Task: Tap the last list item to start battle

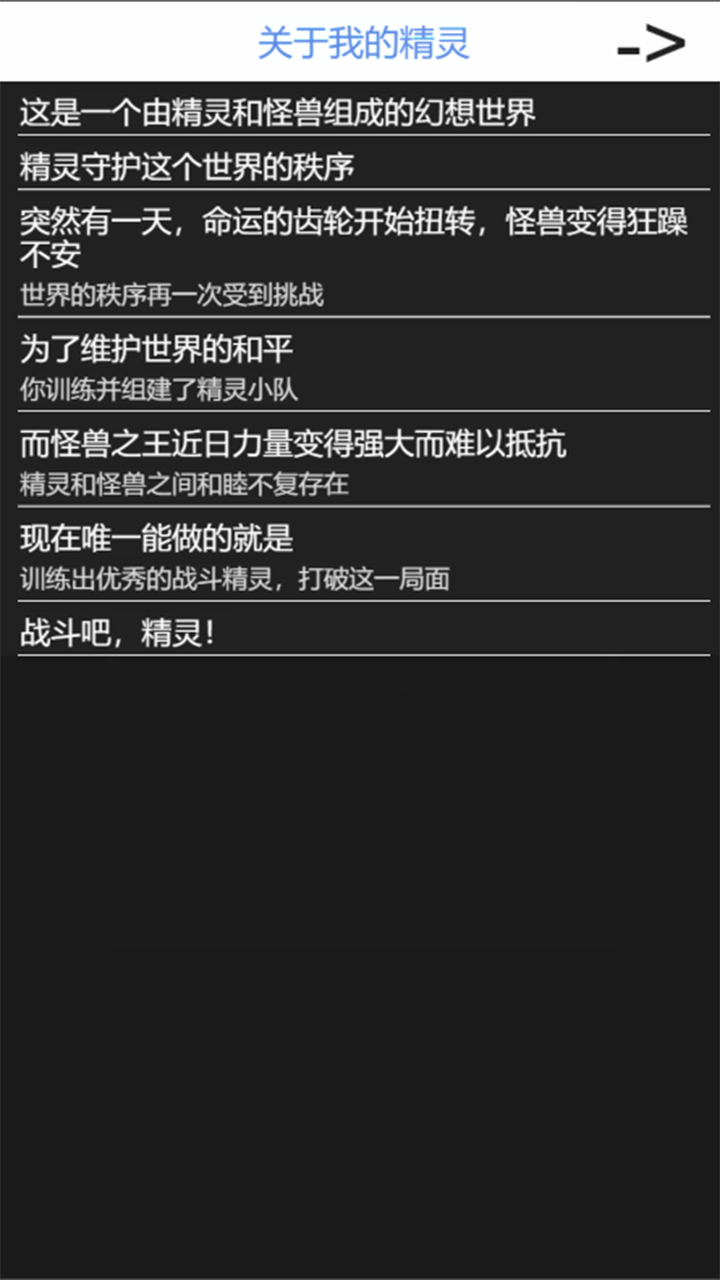Action: click(x=360, y=630)
